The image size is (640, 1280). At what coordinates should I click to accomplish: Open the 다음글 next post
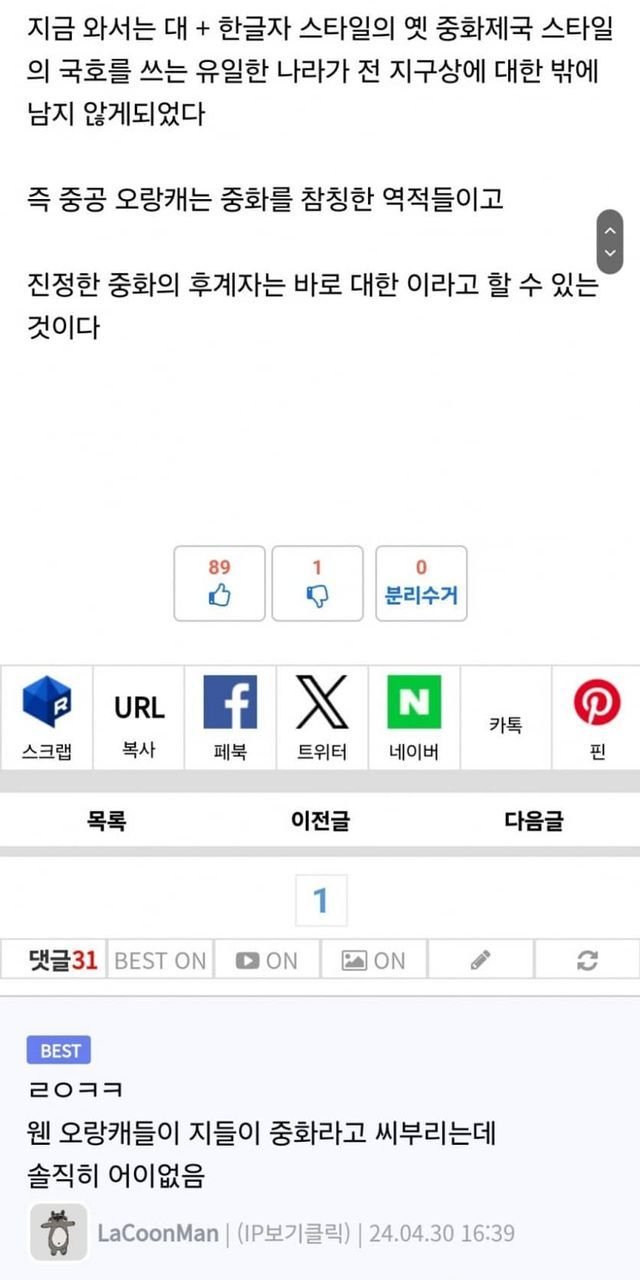coord(533,821)
